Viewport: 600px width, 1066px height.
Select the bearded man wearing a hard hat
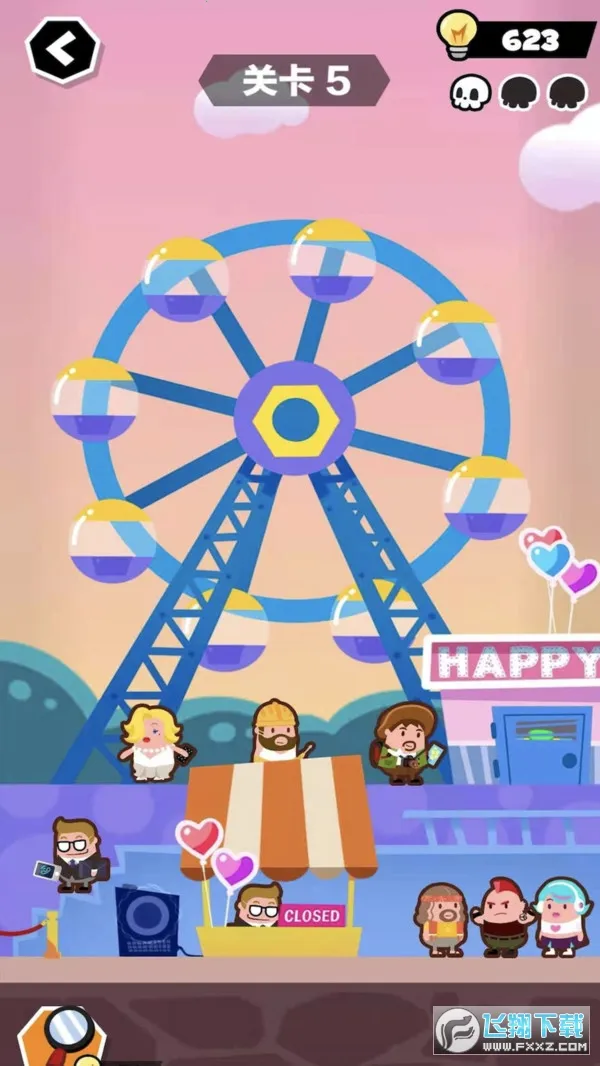tap(276, 732)
